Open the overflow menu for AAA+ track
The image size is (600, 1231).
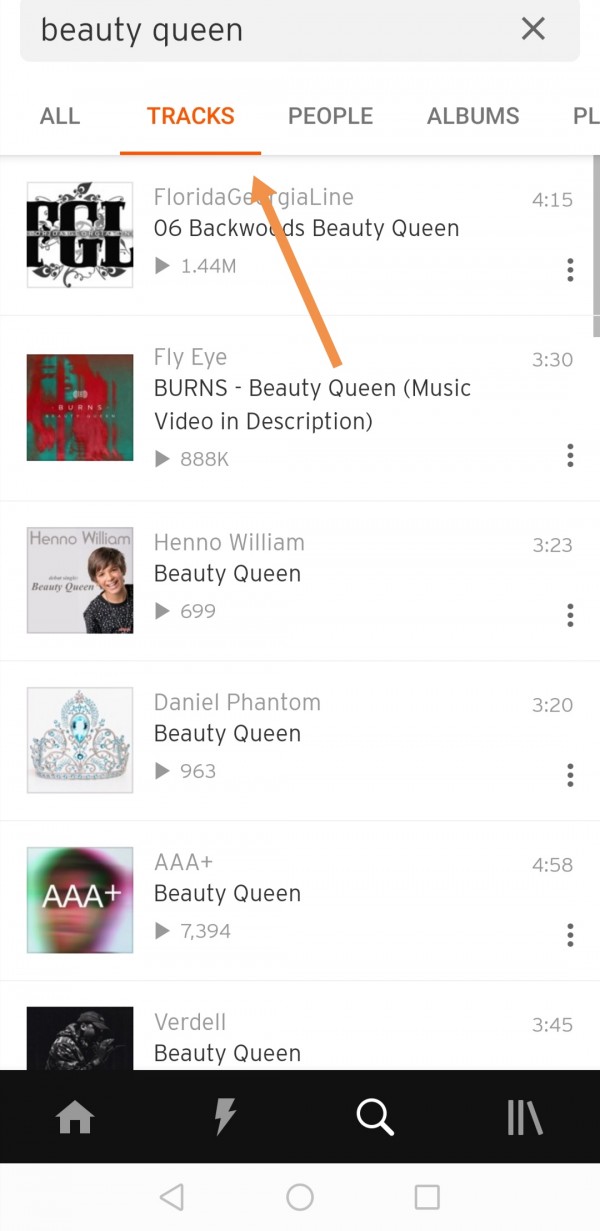[570, 934]
